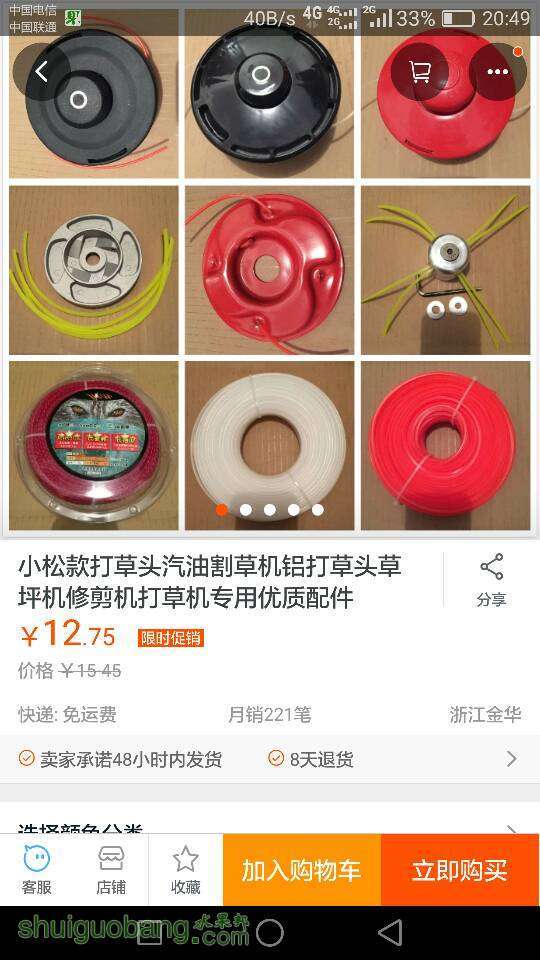Go back using the top-left arrow

point(42,72)
